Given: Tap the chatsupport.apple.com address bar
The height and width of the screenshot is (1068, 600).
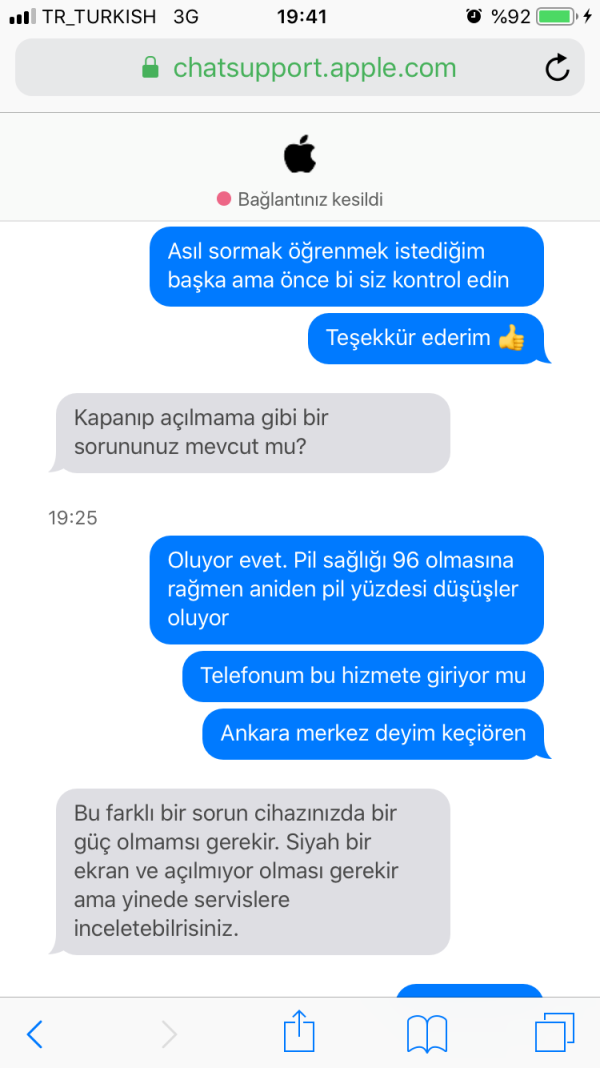Looking at the screenshot, I should pos(300,68).
